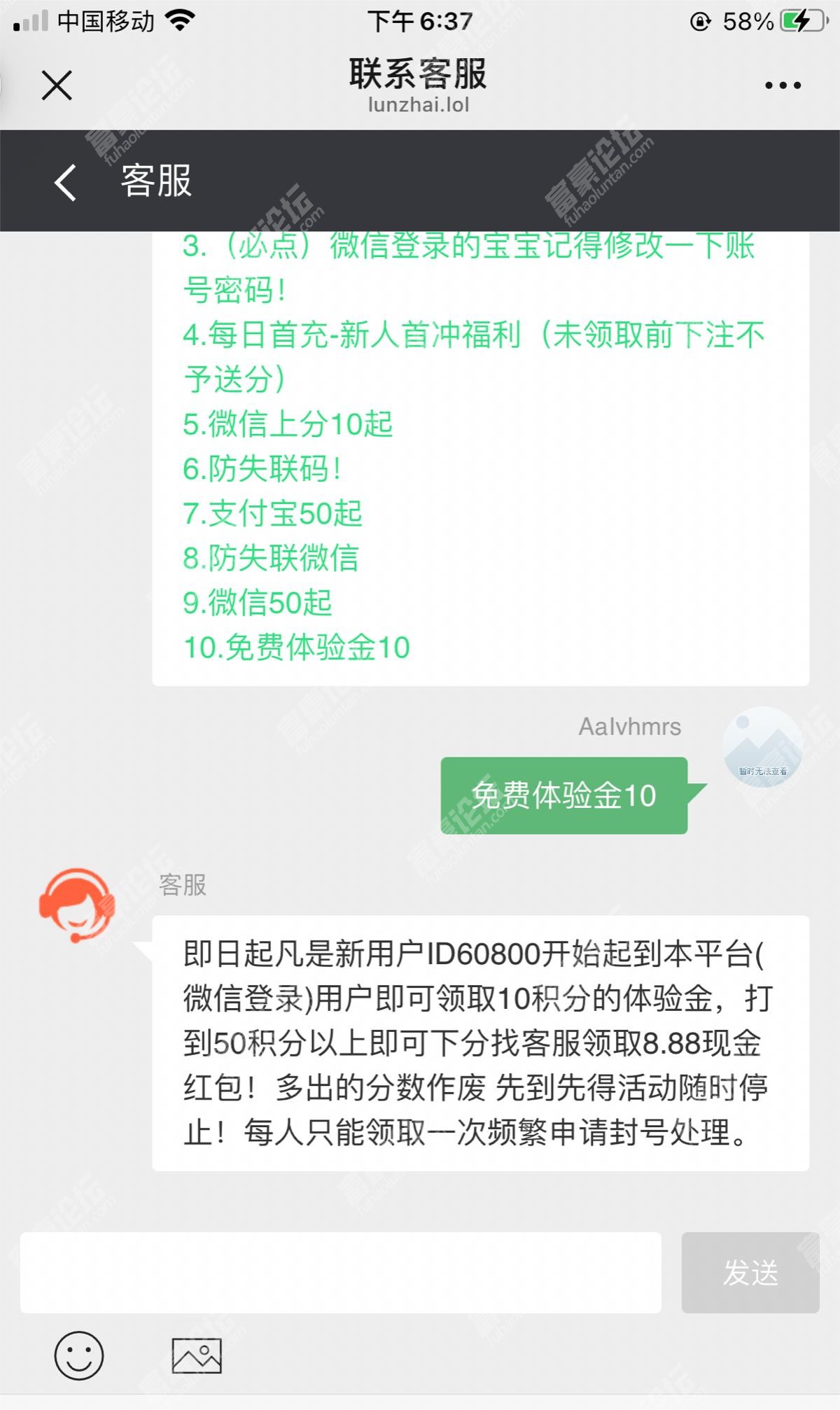
Task: Choose quick reply 5.微信上分10起
Action: tap(288, 424)
